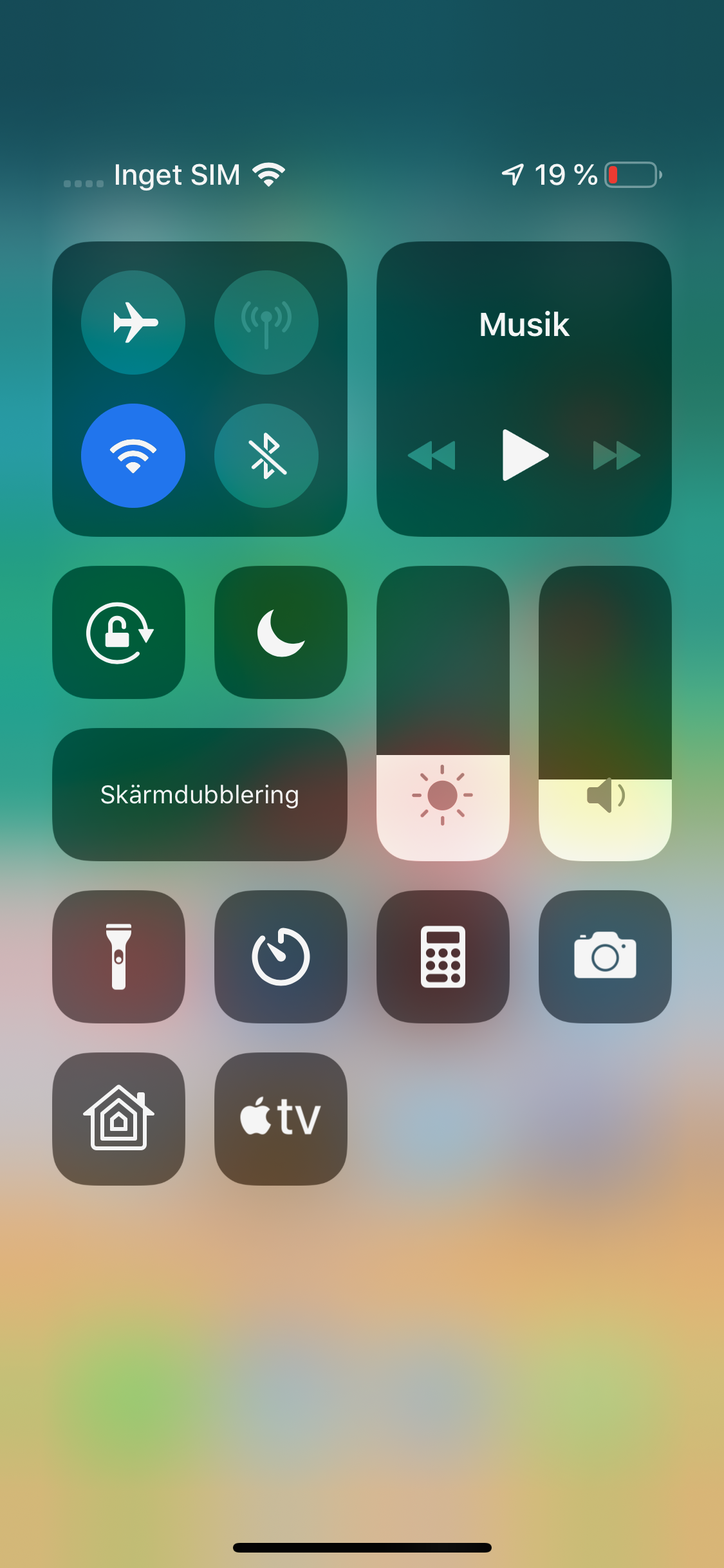Open the Apple TV remote

click(281, 1119)
